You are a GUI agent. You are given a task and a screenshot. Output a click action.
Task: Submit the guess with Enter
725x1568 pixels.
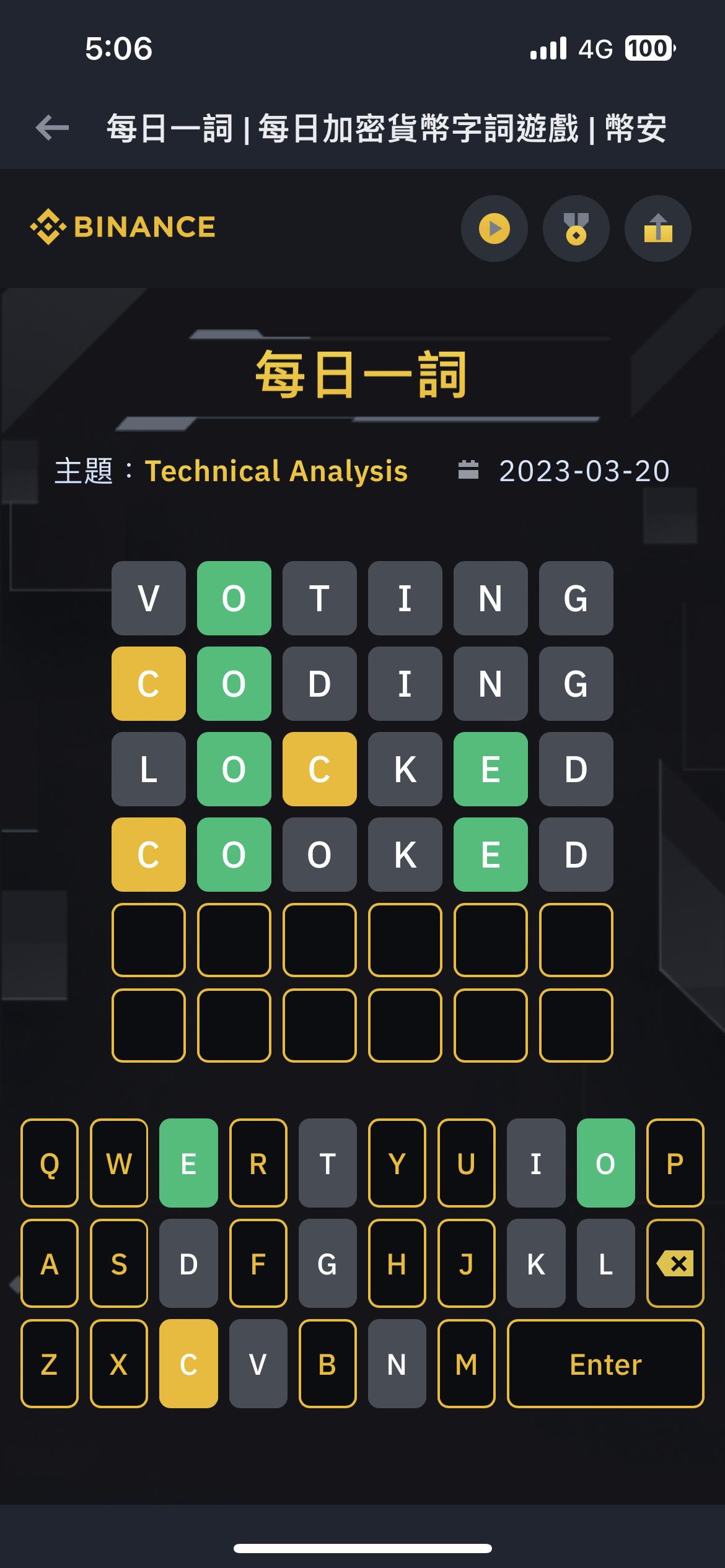[x=605, y=1364]
